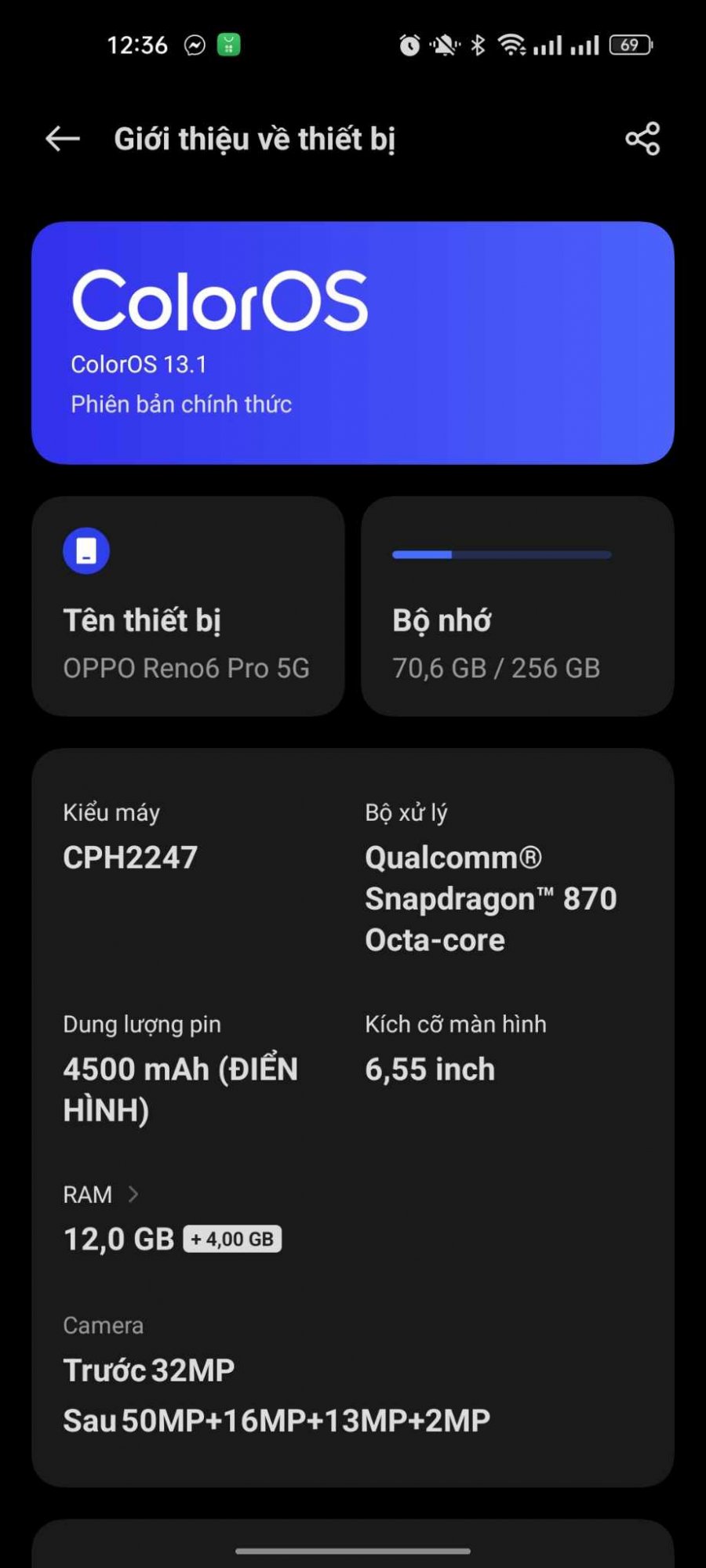Viewport: 706px width, 1568px height.
Task: Open the ColorOS 13.1 version banner
Action: coord(352,343)
